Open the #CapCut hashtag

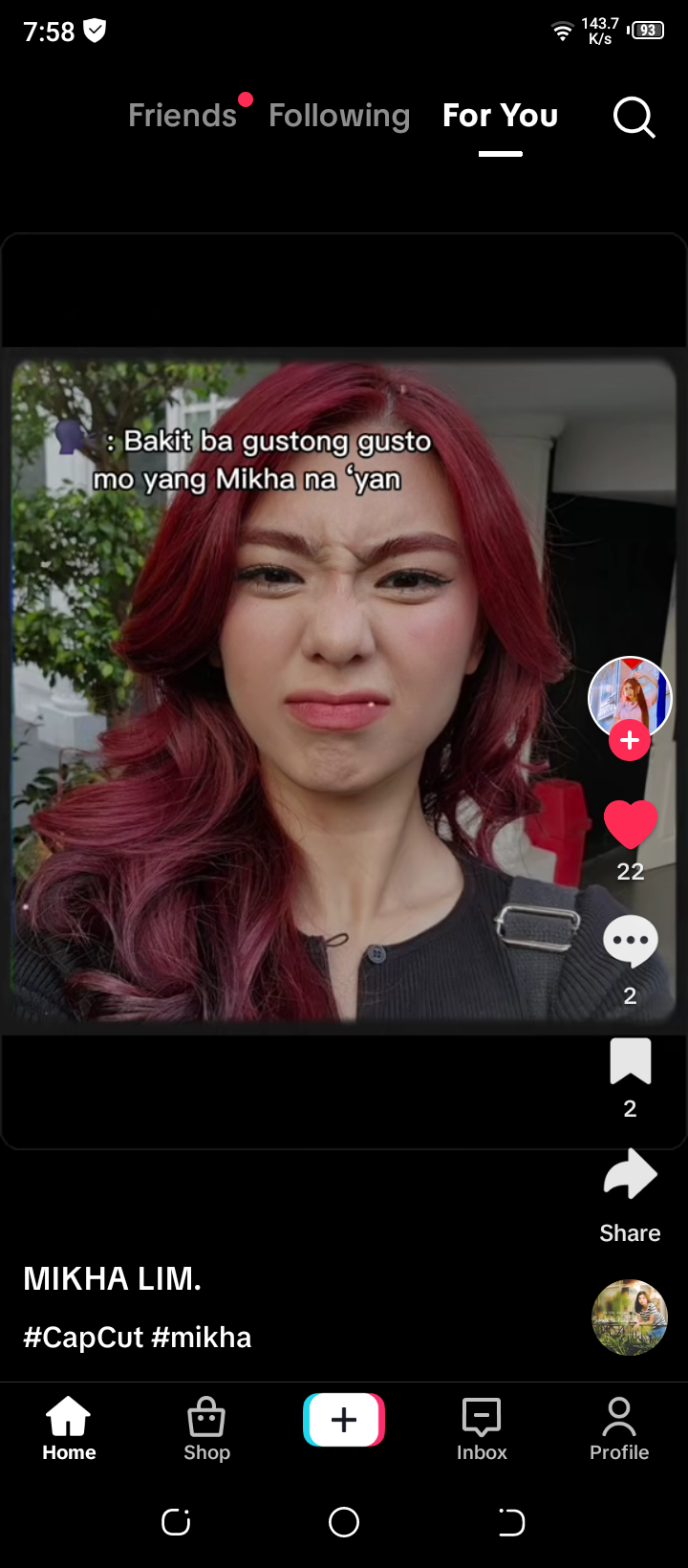(82, 1337)
